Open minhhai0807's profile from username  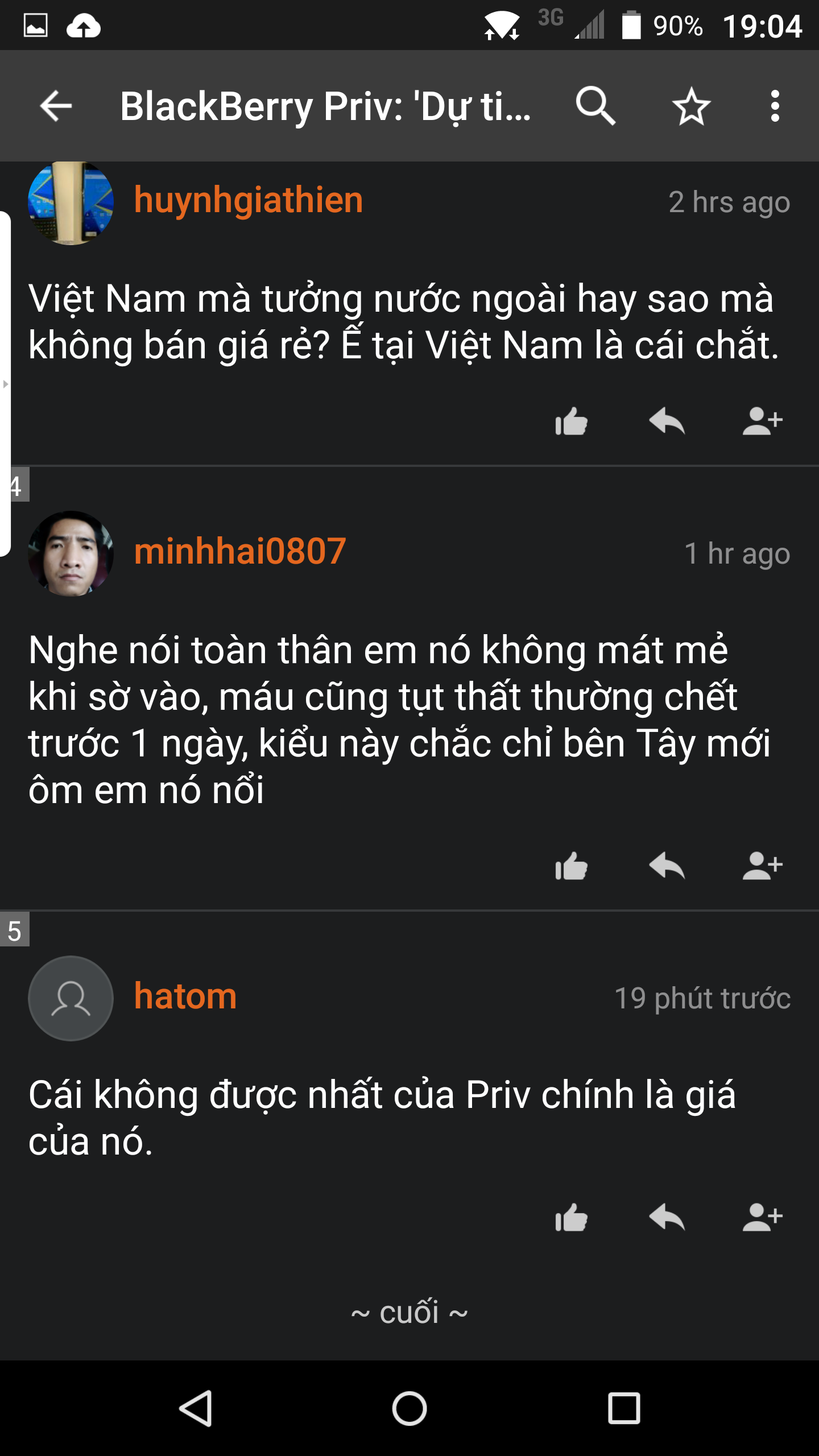pyautogui.click(x=240, y=552)
